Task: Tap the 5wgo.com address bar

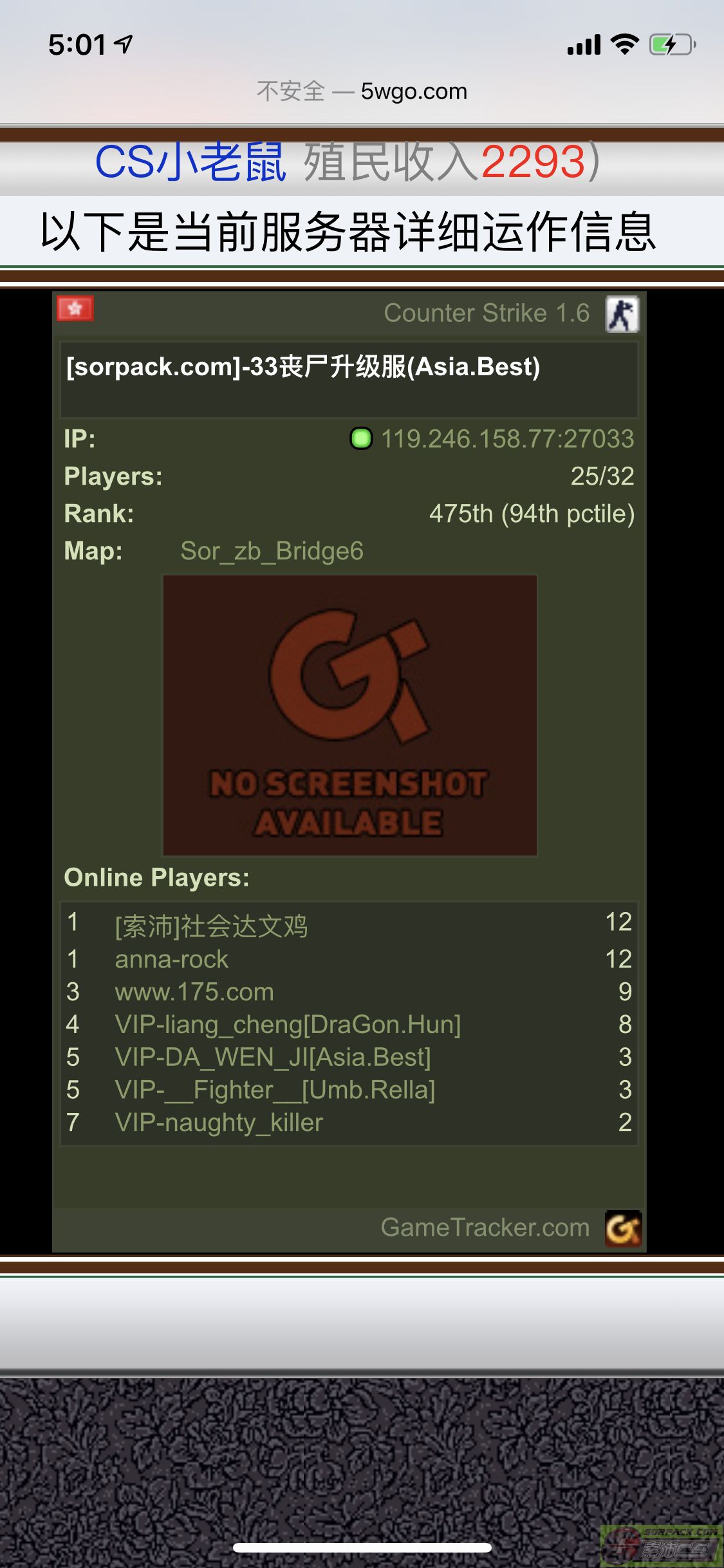Action: click(x=362, y=91)
